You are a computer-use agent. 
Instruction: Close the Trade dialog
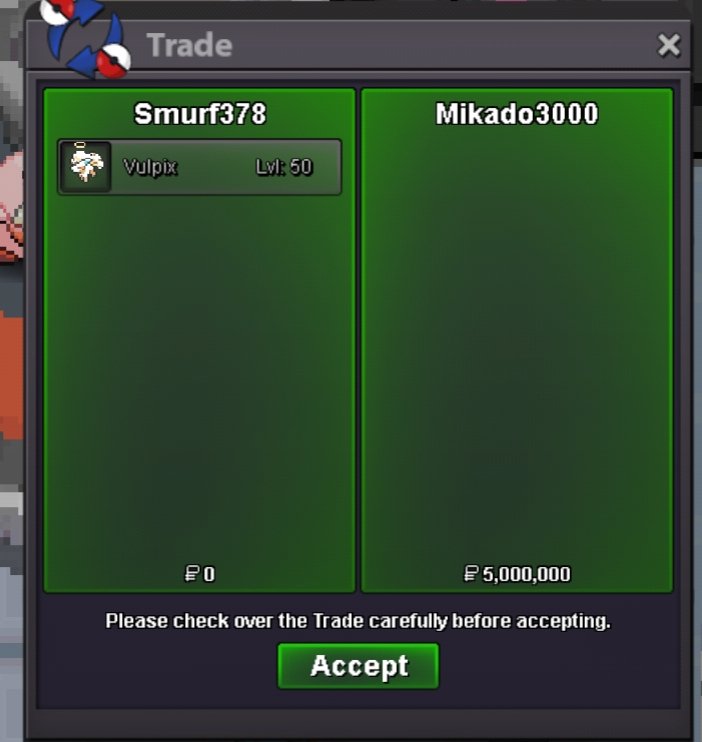tap(668, 45)
